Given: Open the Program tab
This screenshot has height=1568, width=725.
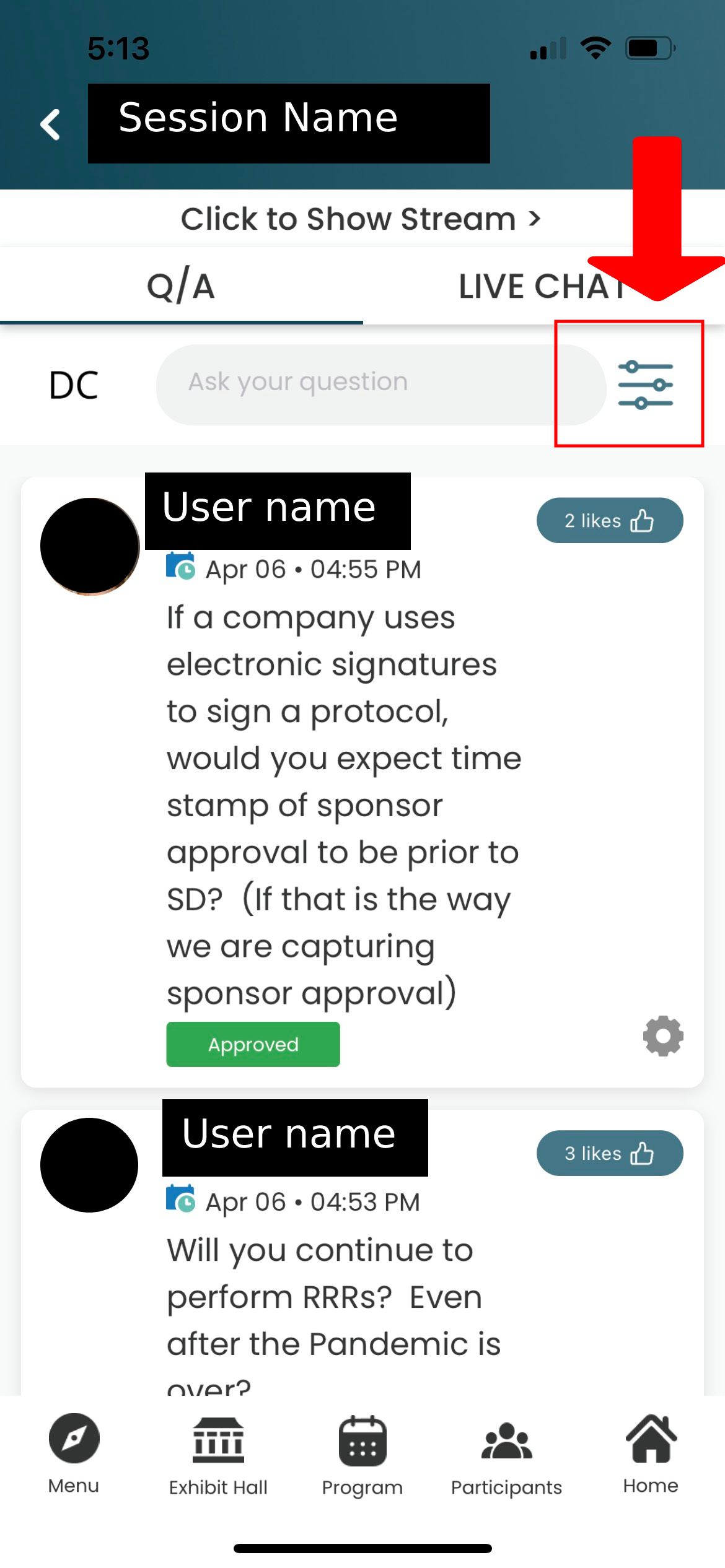Looking at the screenshot, I should pyautogui.click(x=362, y=1456).
